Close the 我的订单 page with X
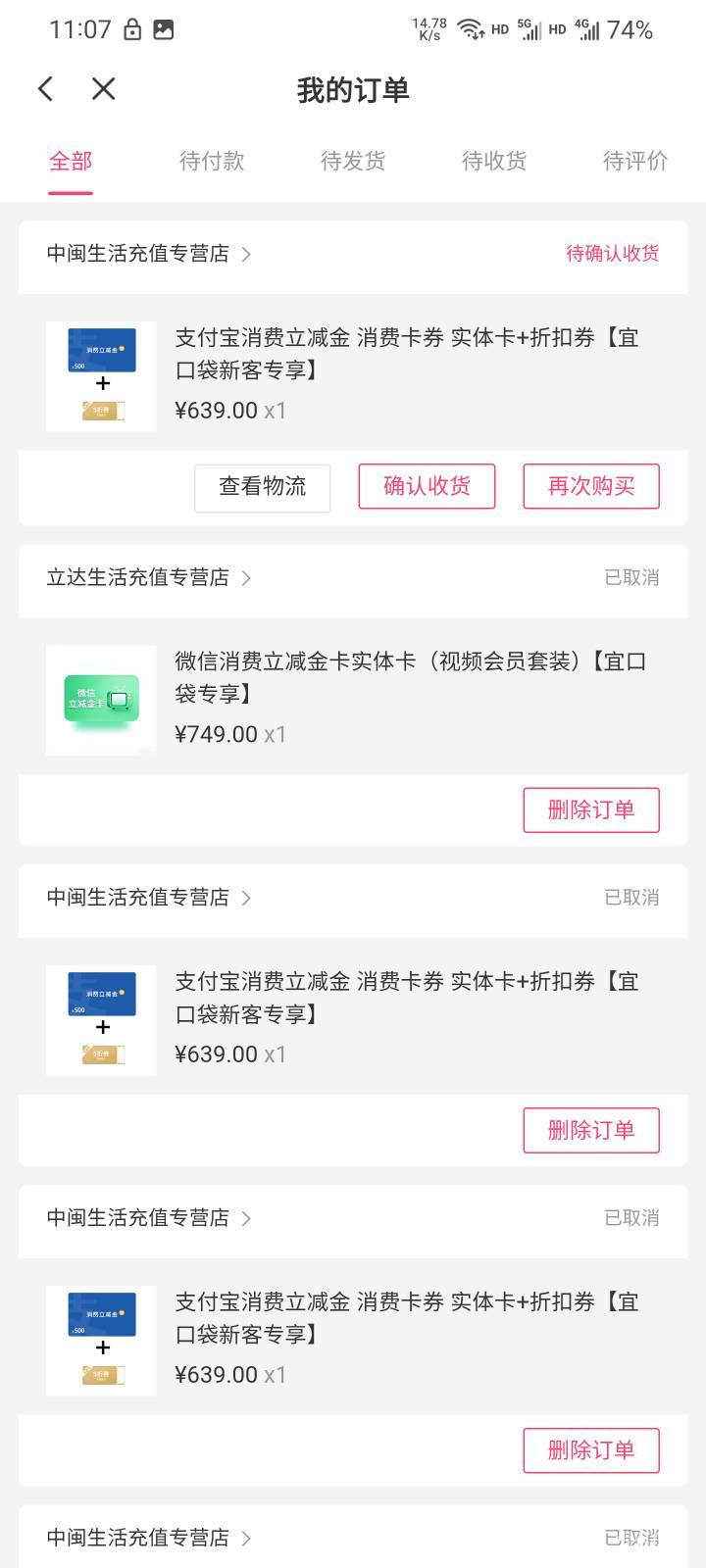This screenshot has width=706, height=1568. (103, 89)
